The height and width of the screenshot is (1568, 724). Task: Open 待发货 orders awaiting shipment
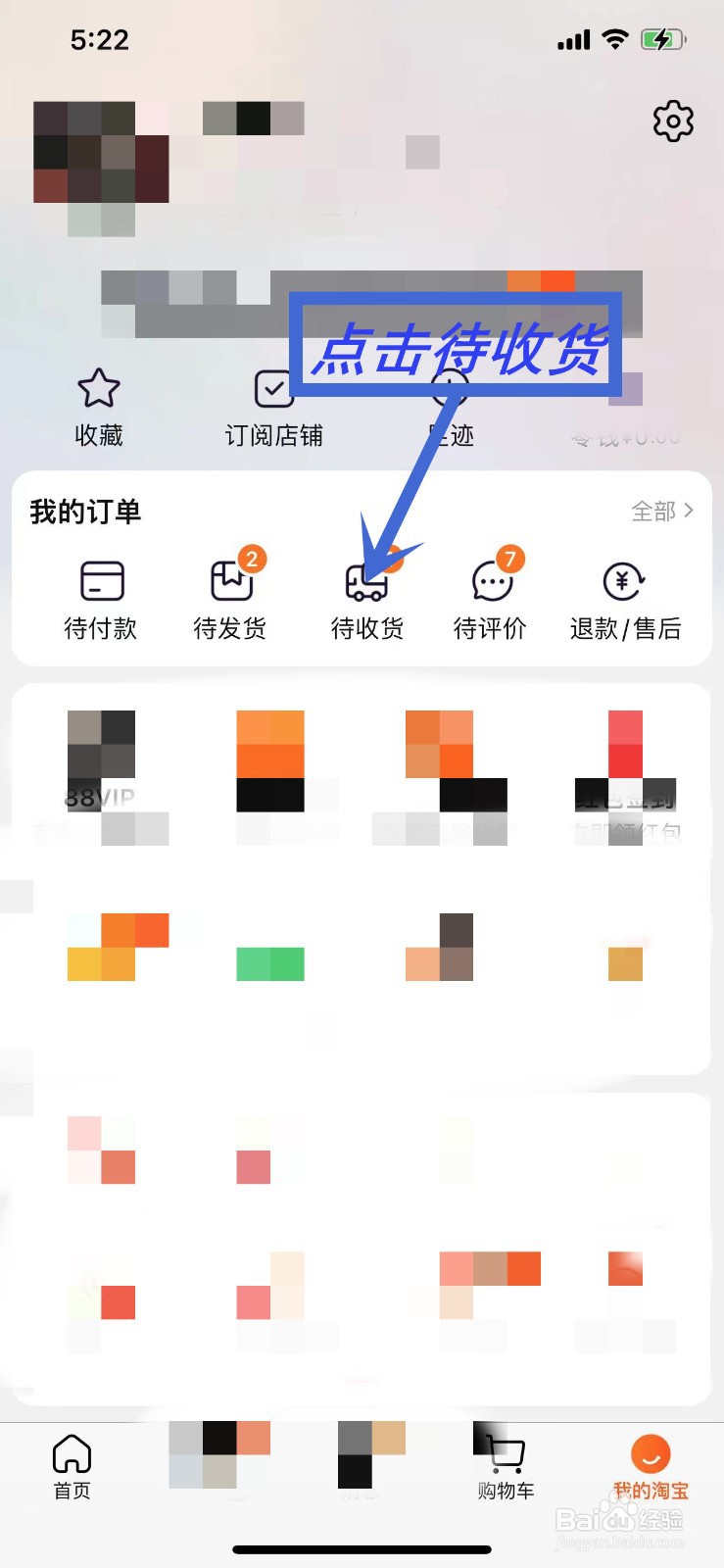coord(229,598)
